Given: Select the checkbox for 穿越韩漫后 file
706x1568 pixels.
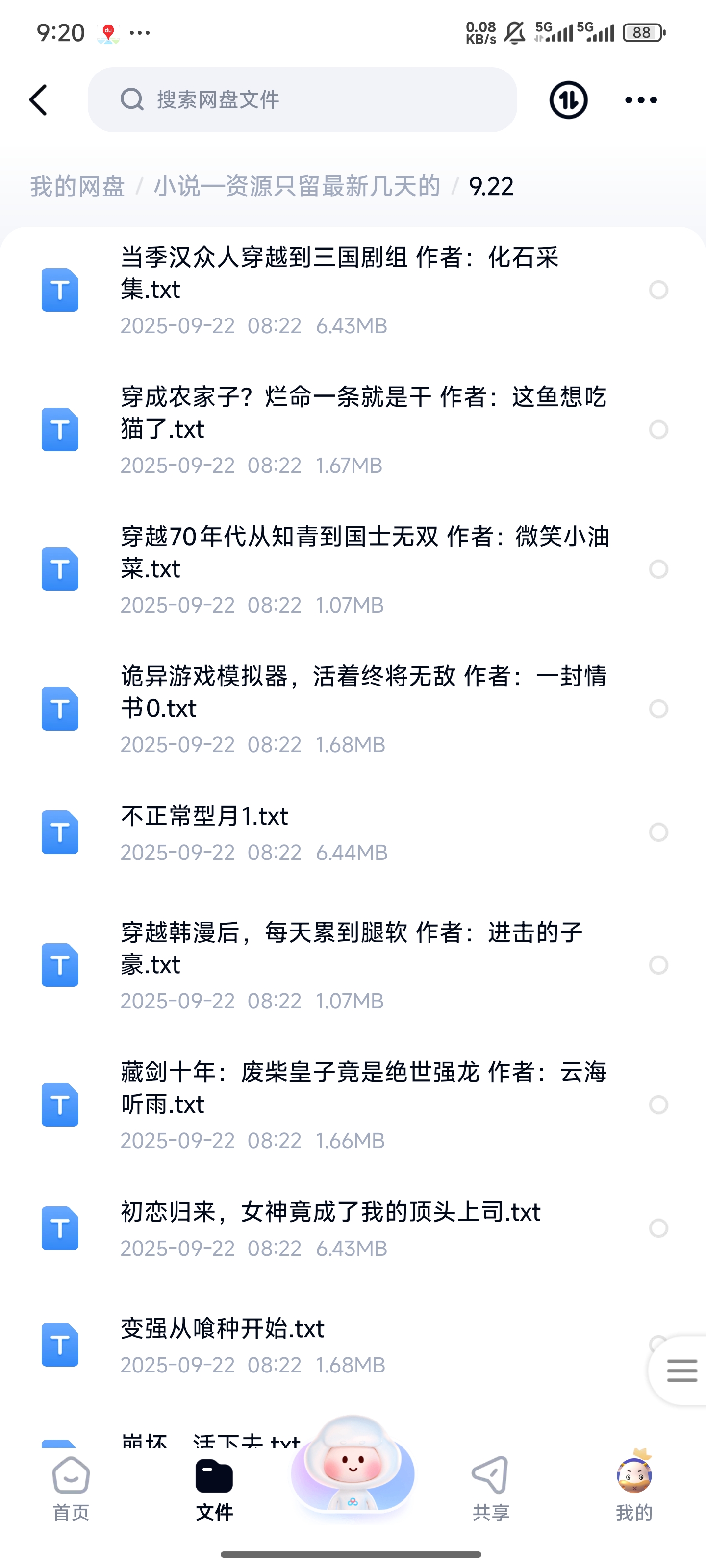Looking at the screenshot, I should pyautogui.click(x=658, y=965).
